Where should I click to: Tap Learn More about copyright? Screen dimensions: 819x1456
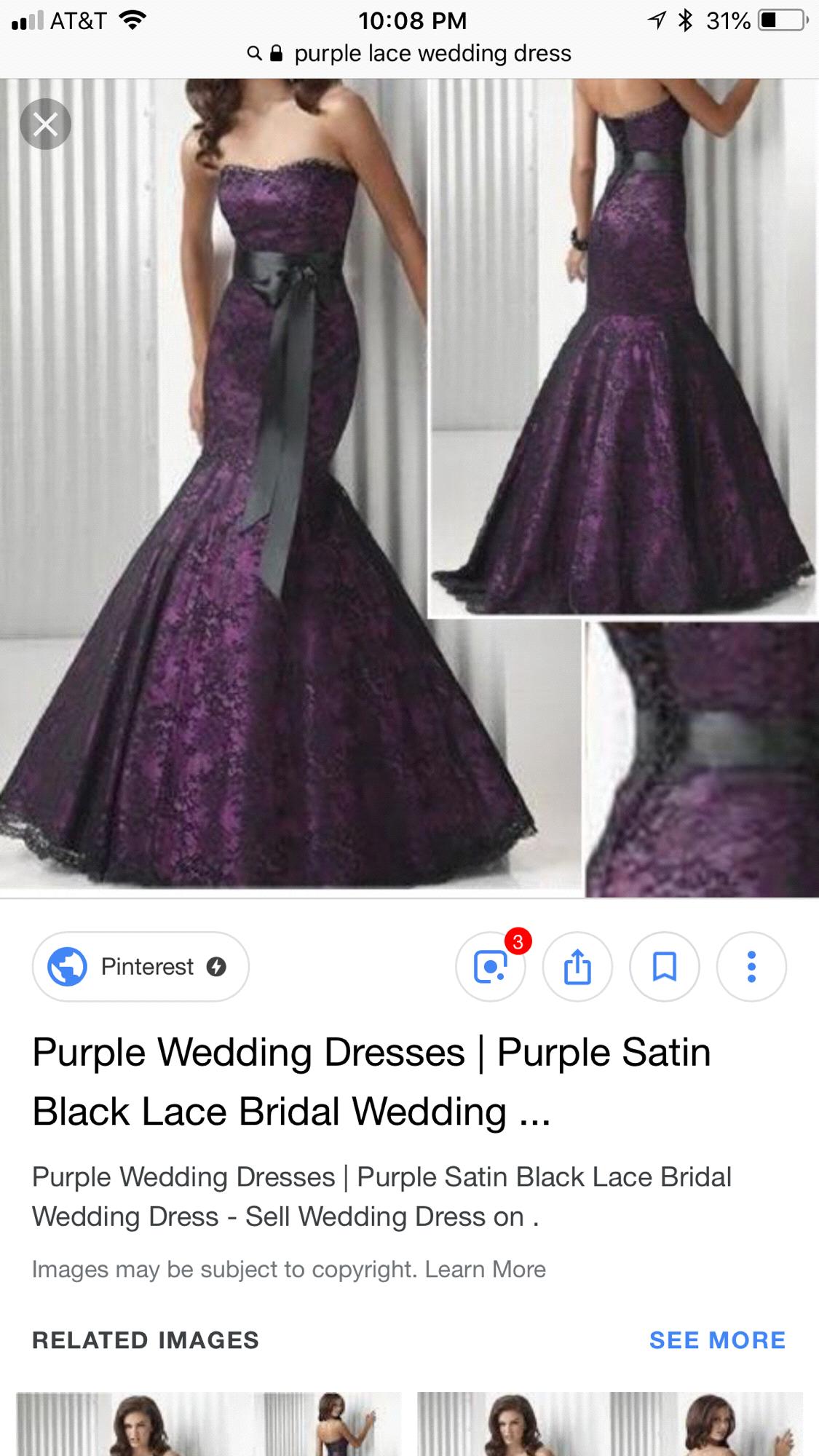485,1269
